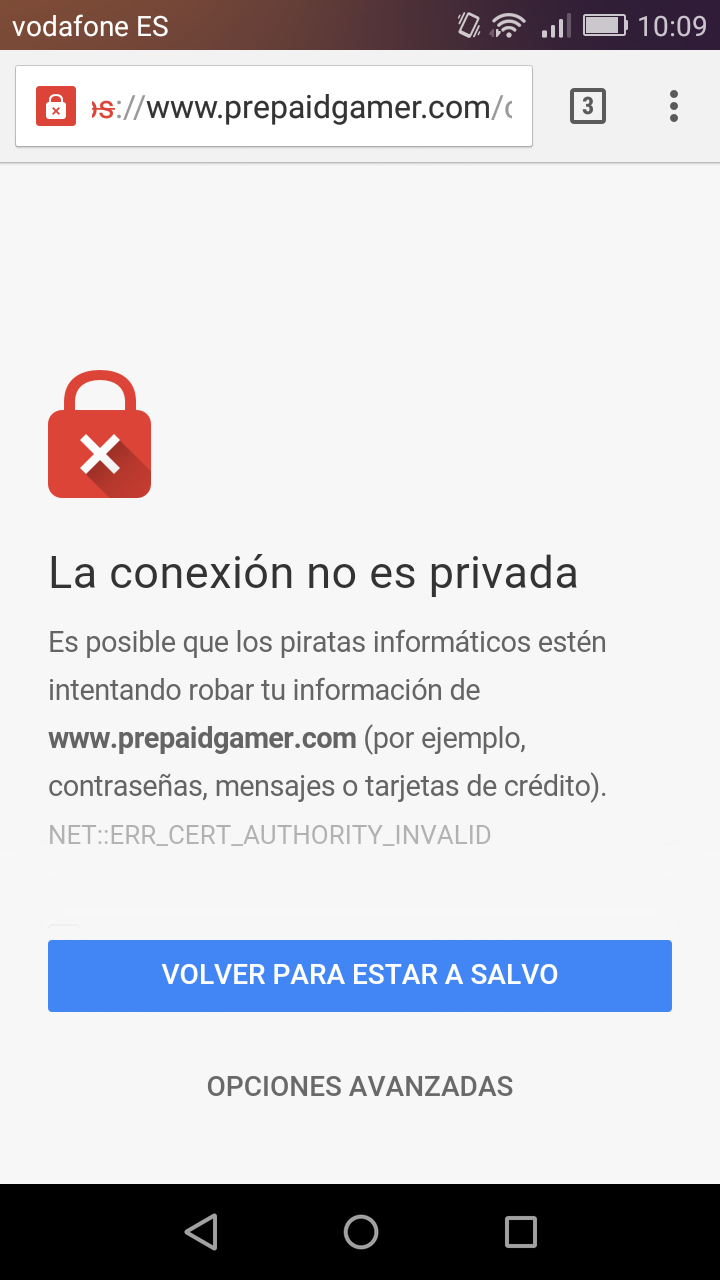This screenshot has height=1280, width=720.
Task: Open Chrome's three-dot overflow menu
Action: [x=673, y=106]
